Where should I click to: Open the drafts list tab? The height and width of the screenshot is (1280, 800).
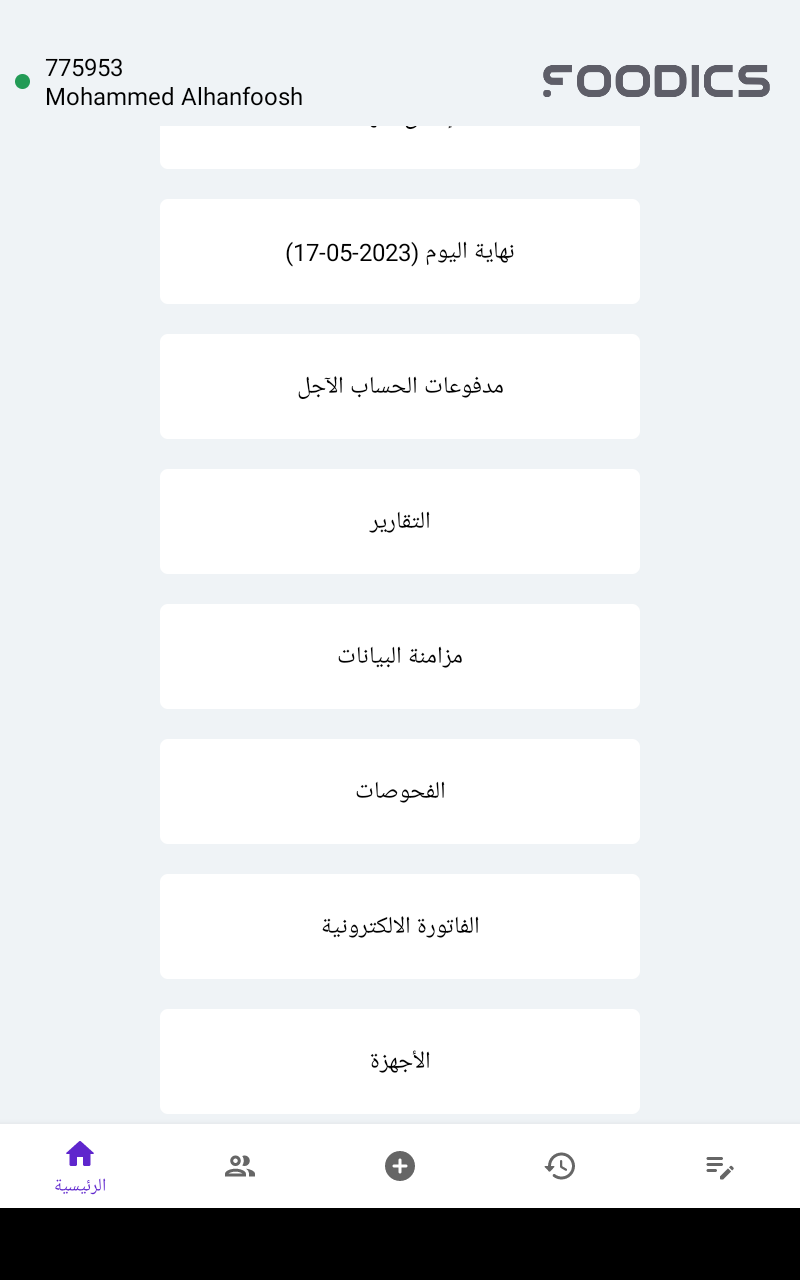(720, 1166)
